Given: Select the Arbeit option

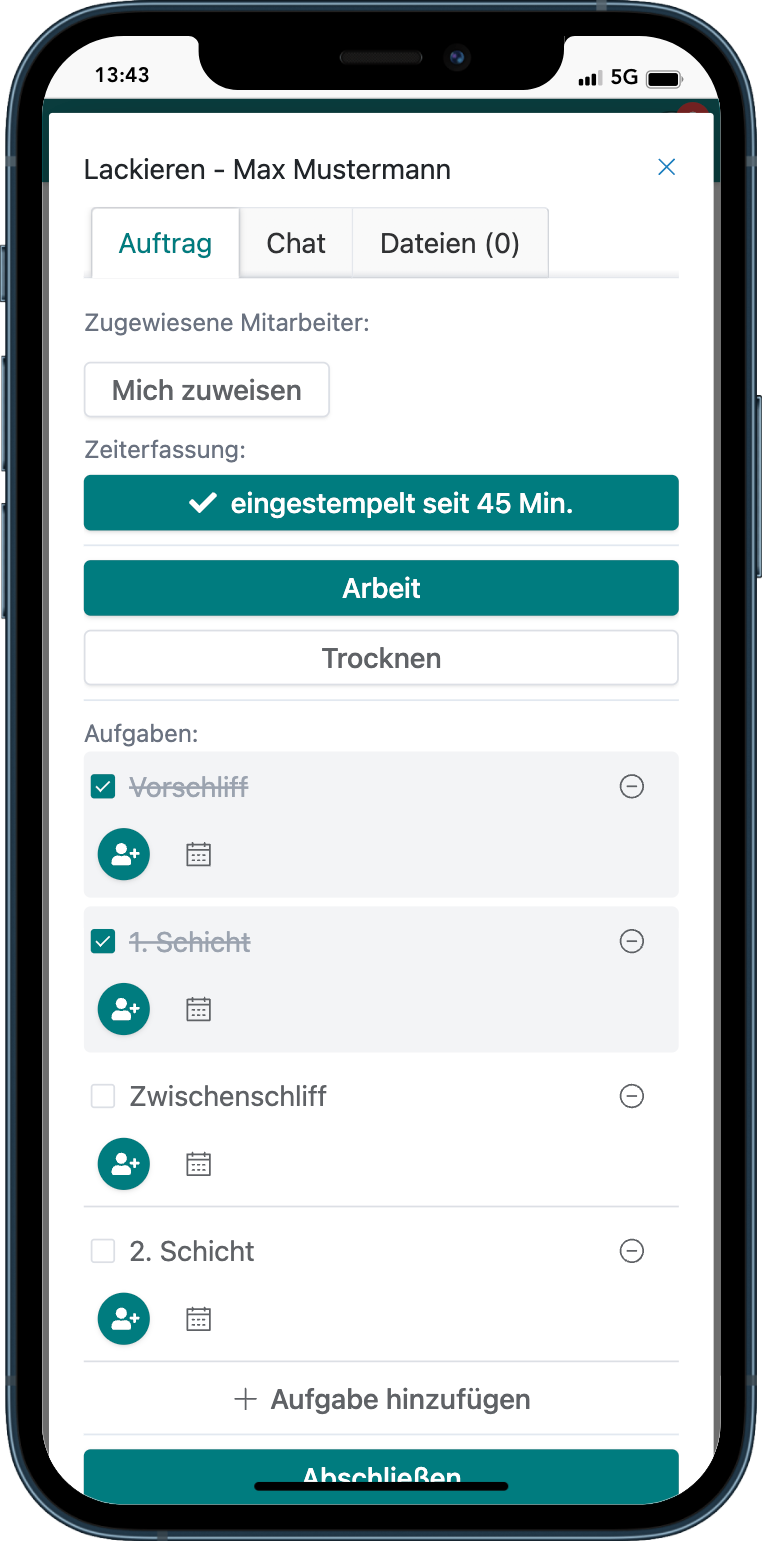Looking at the screenshot, I should 381,588.
